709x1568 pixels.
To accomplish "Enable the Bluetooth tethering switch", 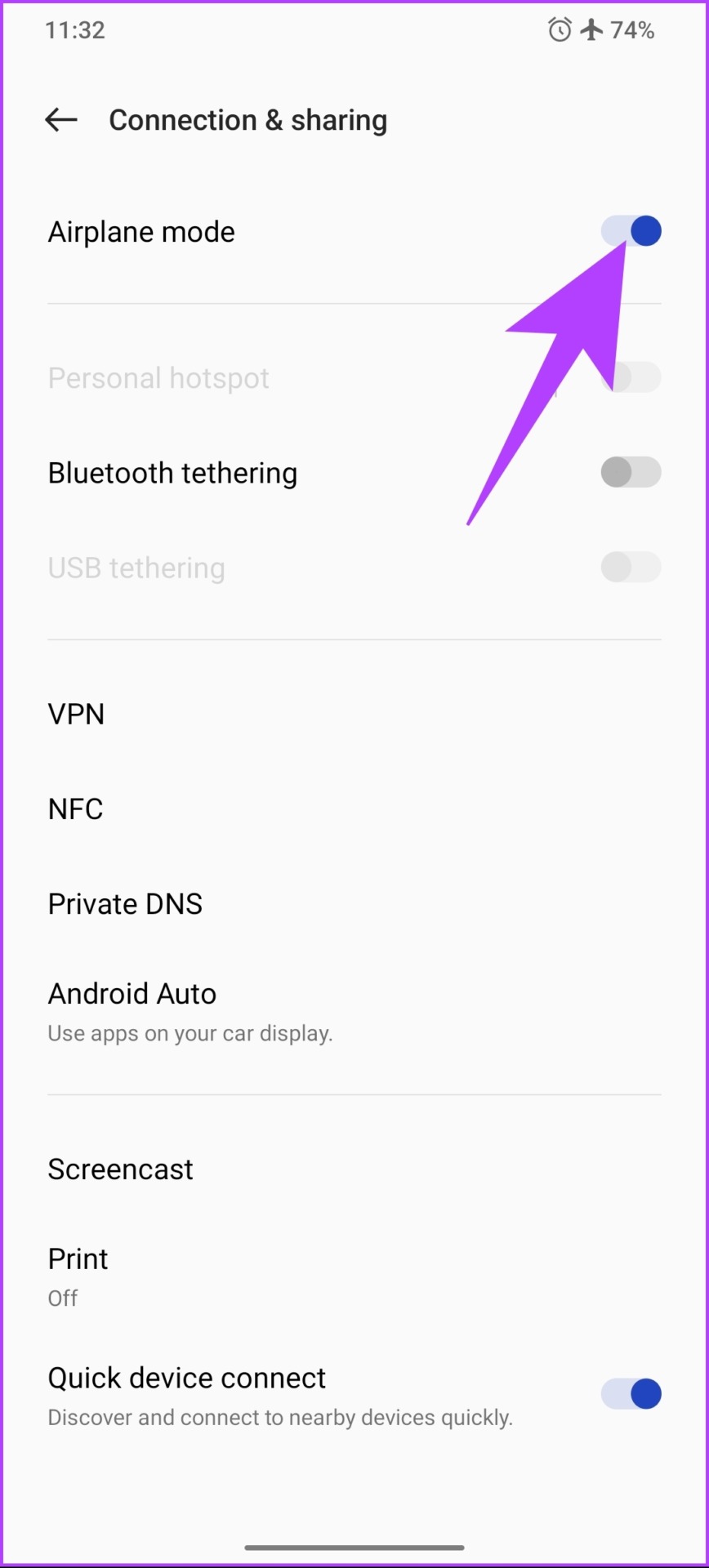I will click(631, 472).
